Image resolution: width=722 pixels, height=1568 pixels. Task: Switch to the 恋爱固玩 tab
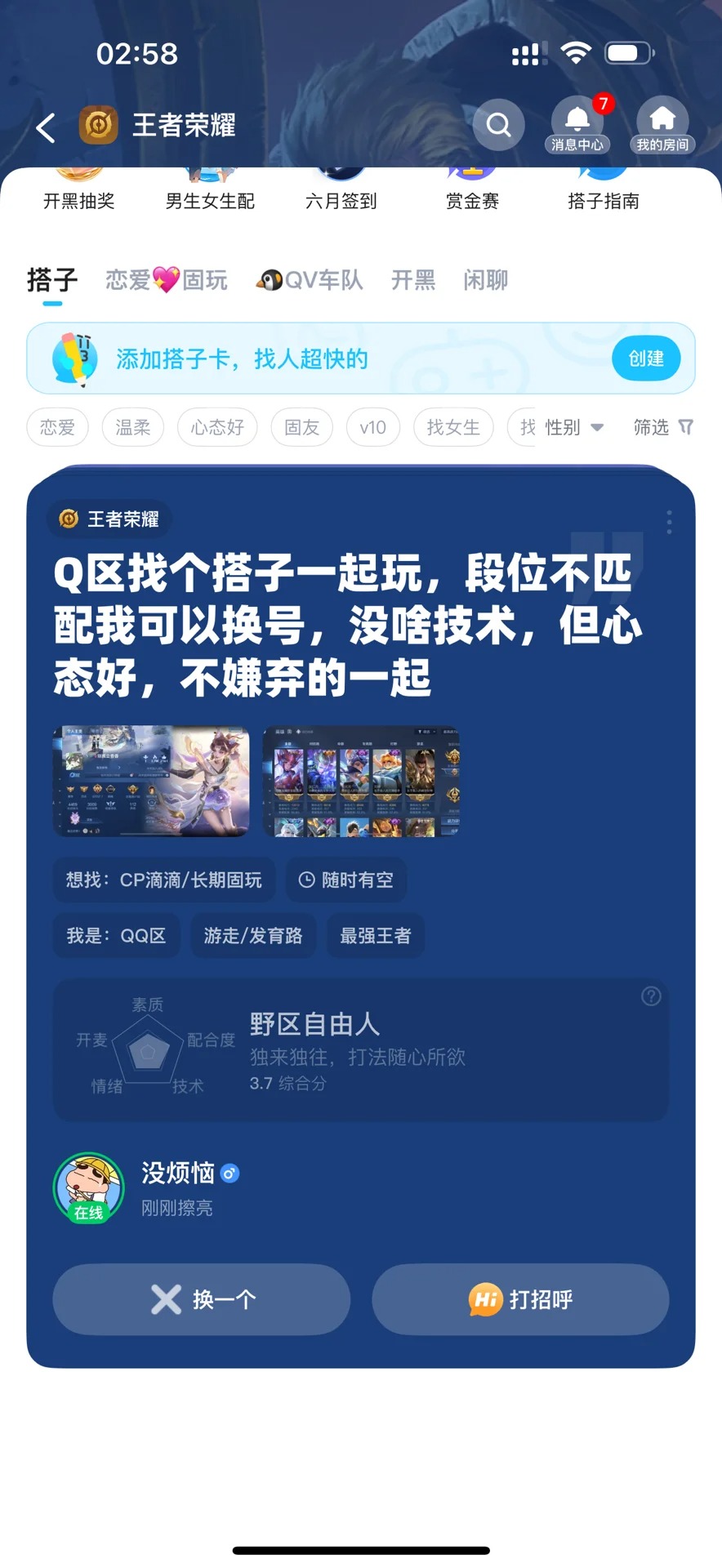[167, 280]
